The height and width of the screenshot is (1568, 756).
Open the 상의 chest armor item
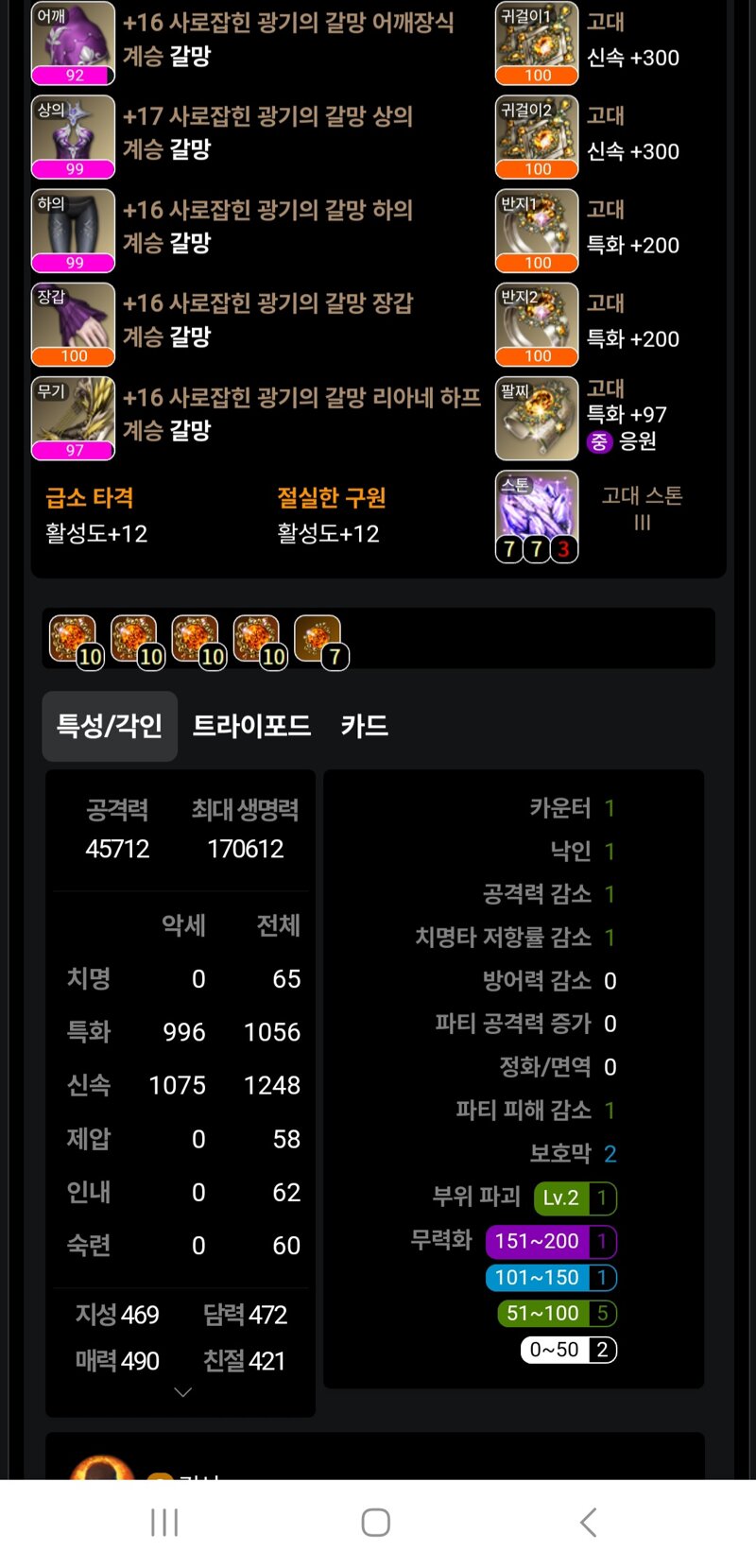pos(74,137)
